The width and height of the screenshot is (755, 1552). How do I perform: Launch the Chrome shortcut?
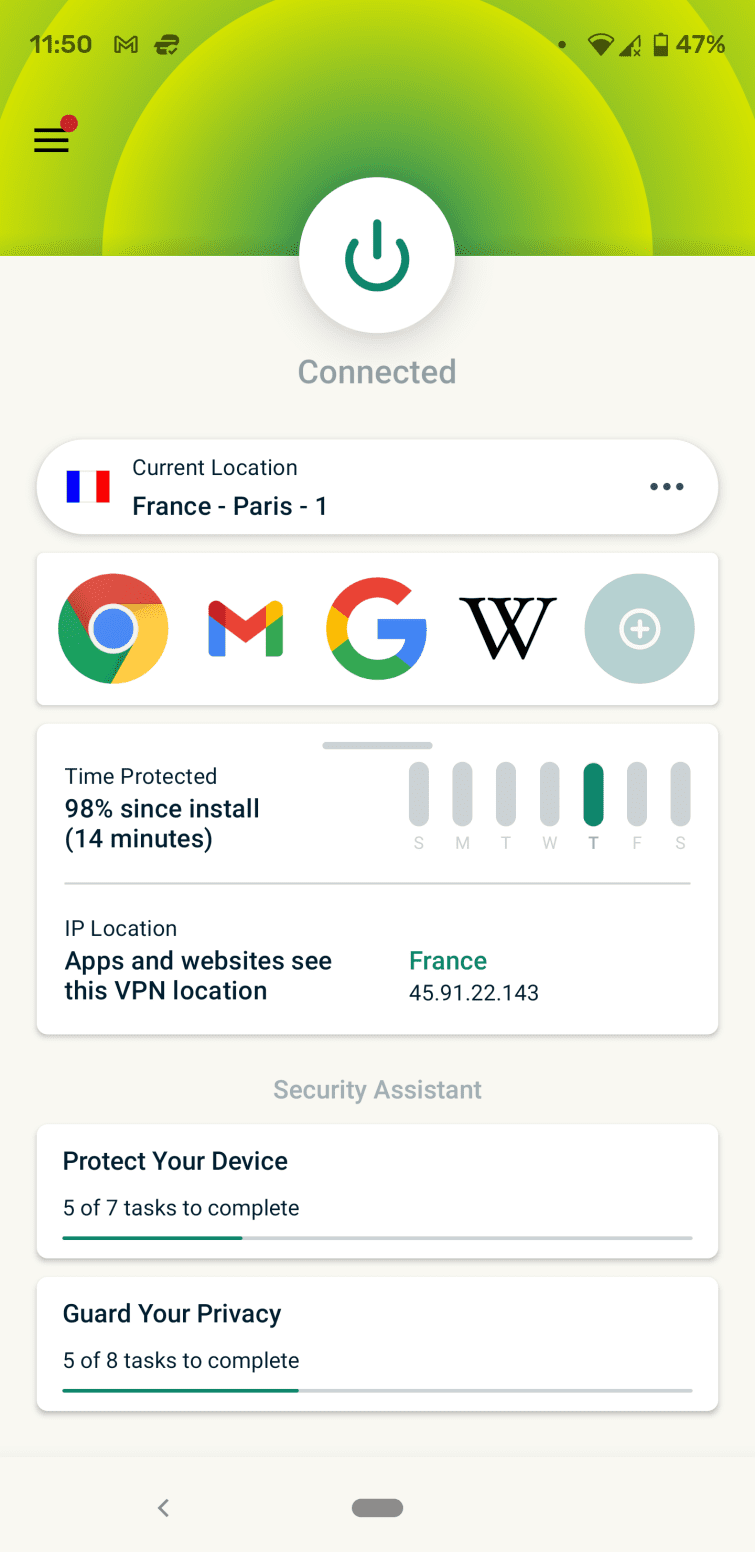(113, 629)
